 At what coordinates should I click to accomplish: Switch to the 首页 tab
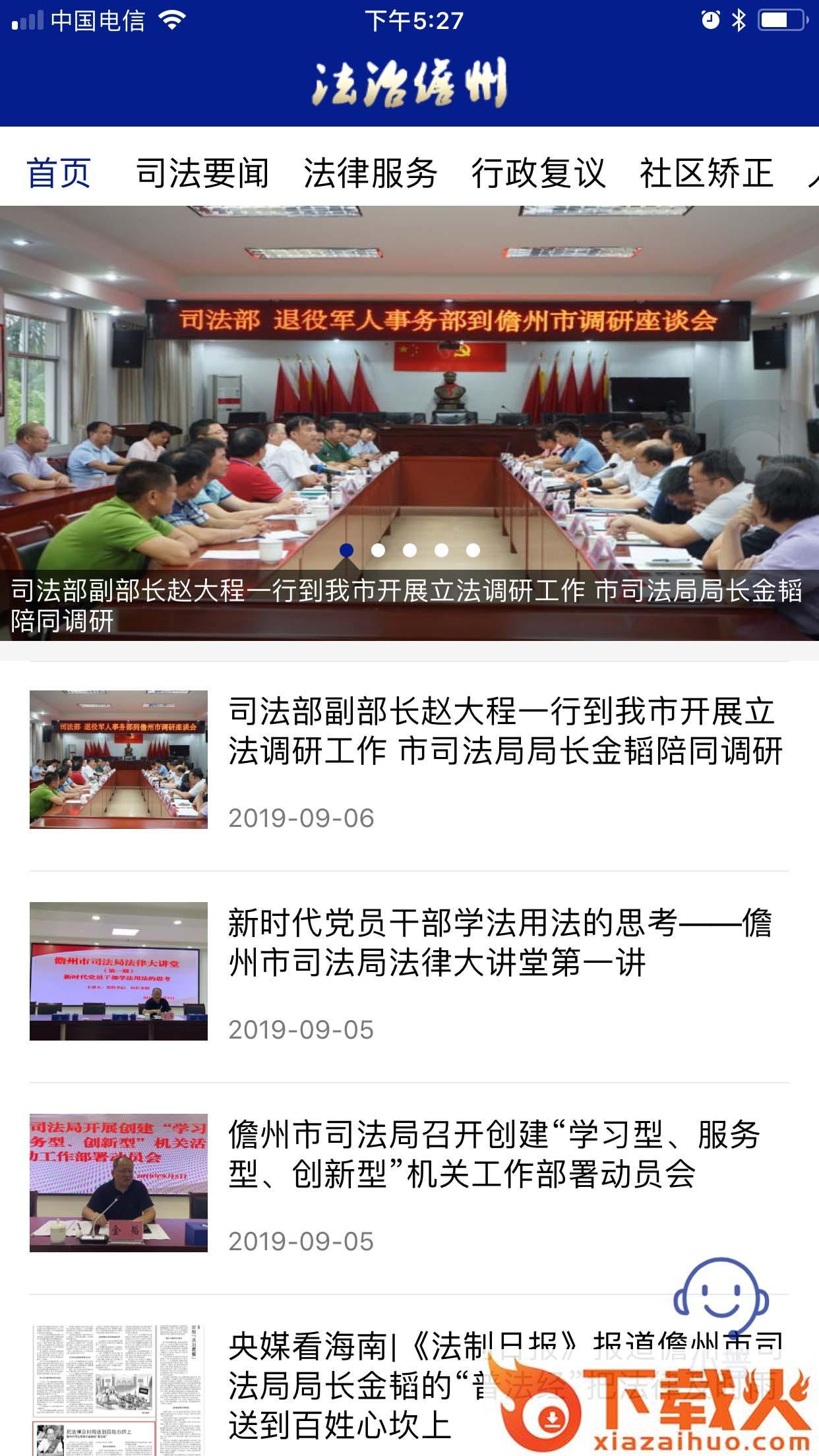[x=58, y=173]
